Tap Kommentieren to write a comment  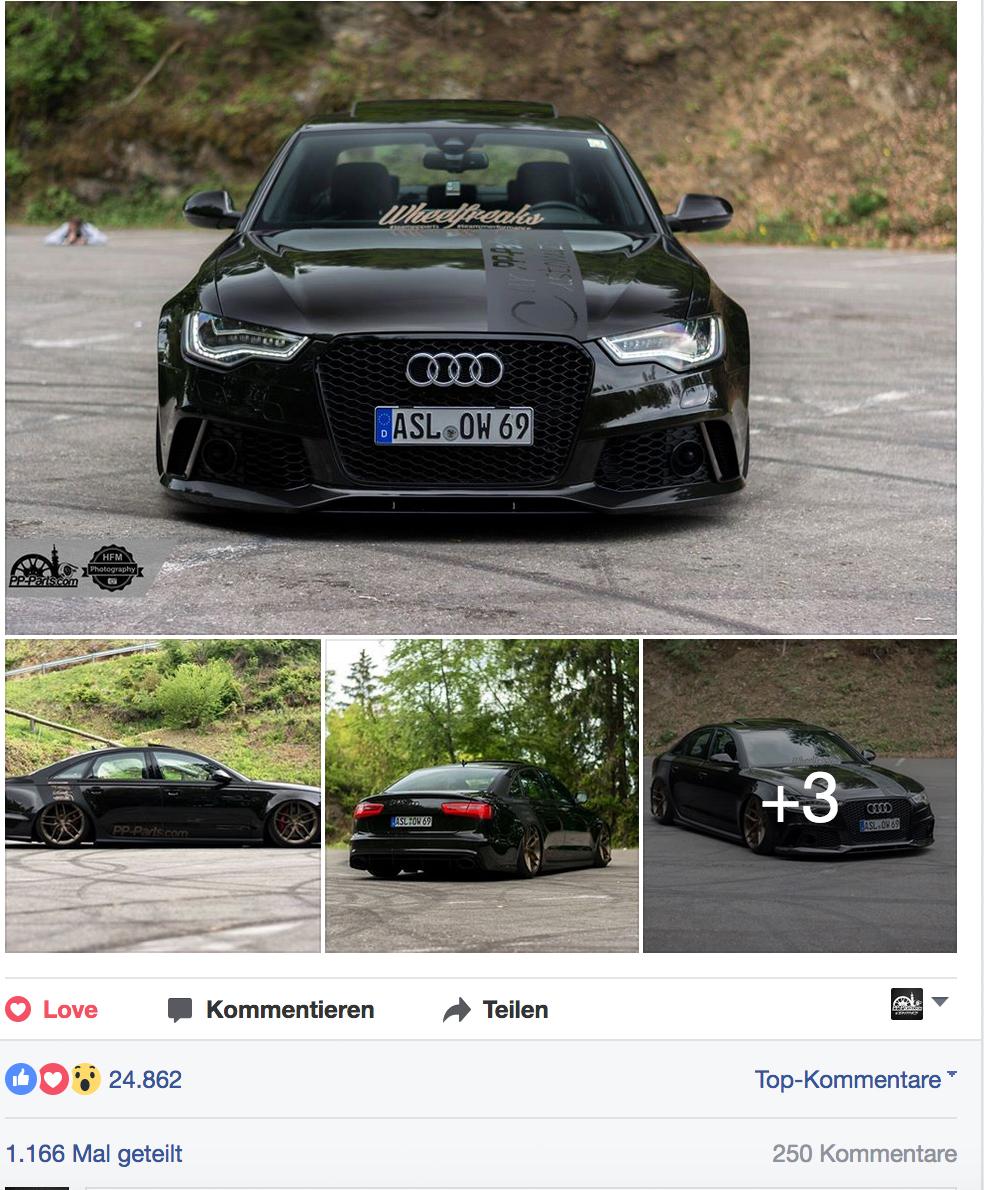[x=271, y=1010]
